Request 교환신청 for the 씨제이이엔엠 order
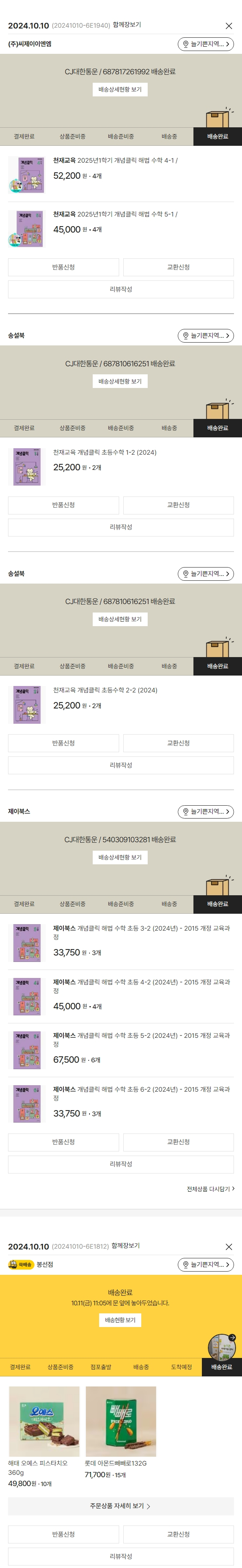This screenshot has width=242, height=1568. (x=178, y=267)
